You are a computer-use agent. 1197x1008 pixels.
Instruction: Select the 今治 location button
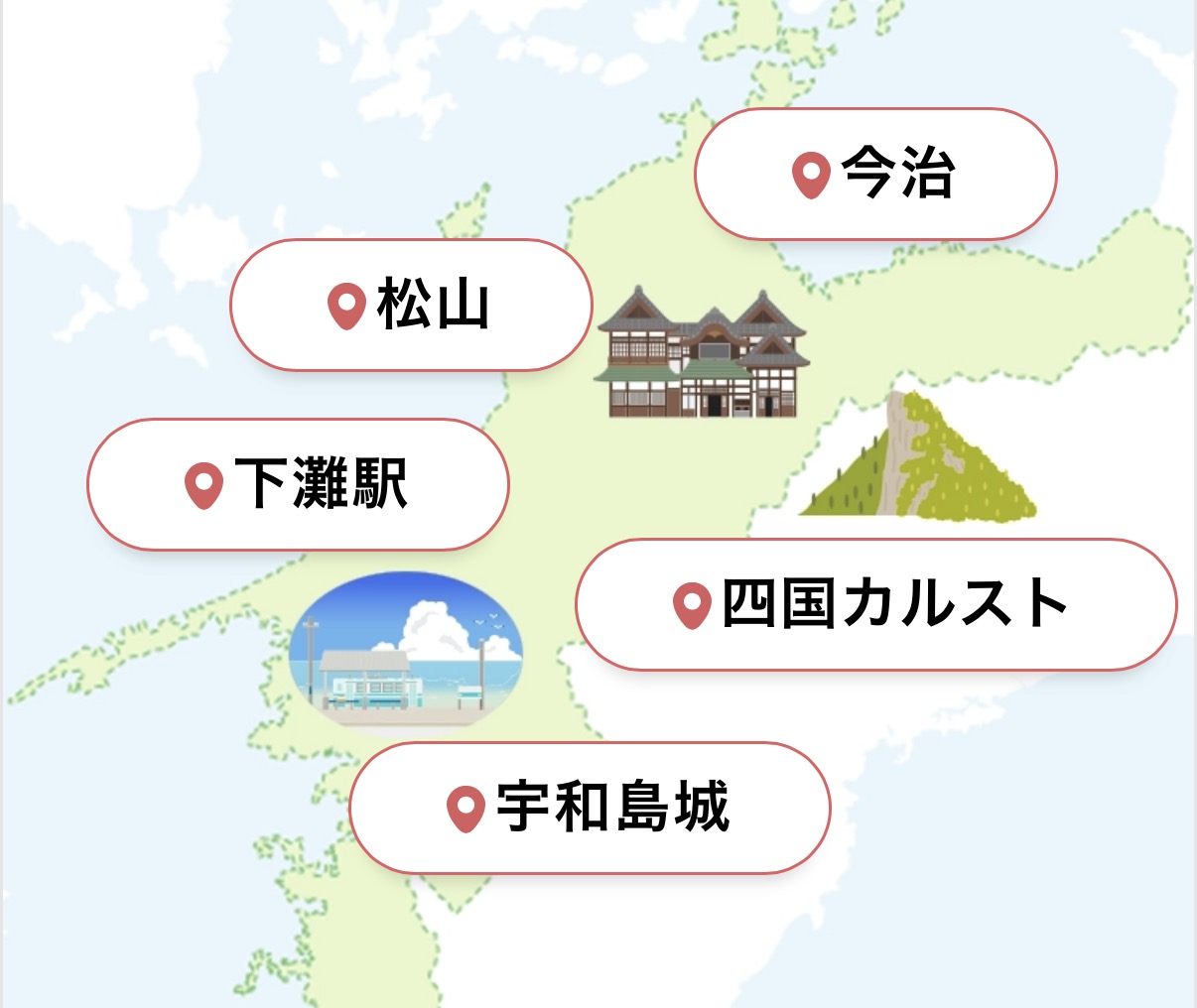pos(875,175)
